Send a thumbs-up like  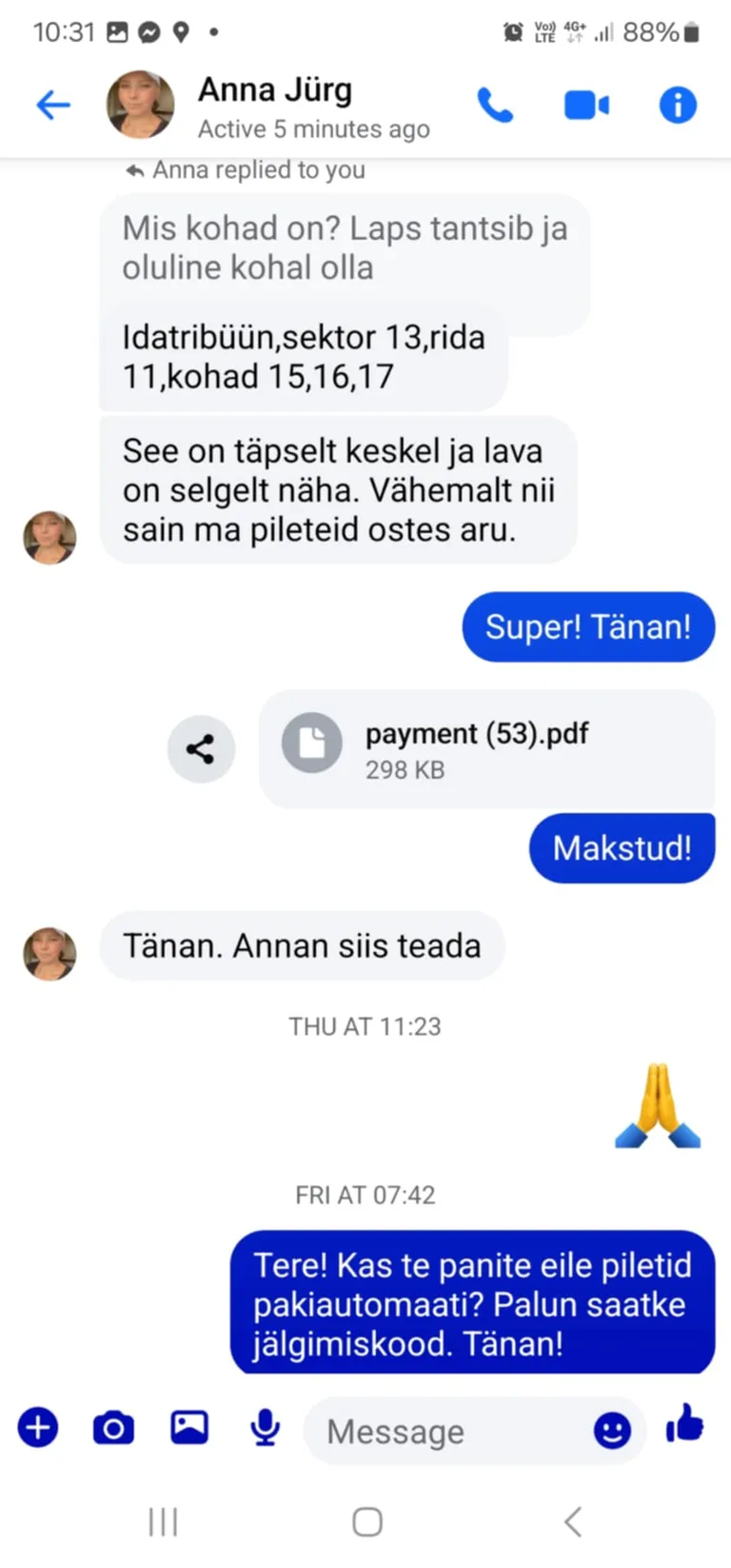click(x=684, y=1425)
